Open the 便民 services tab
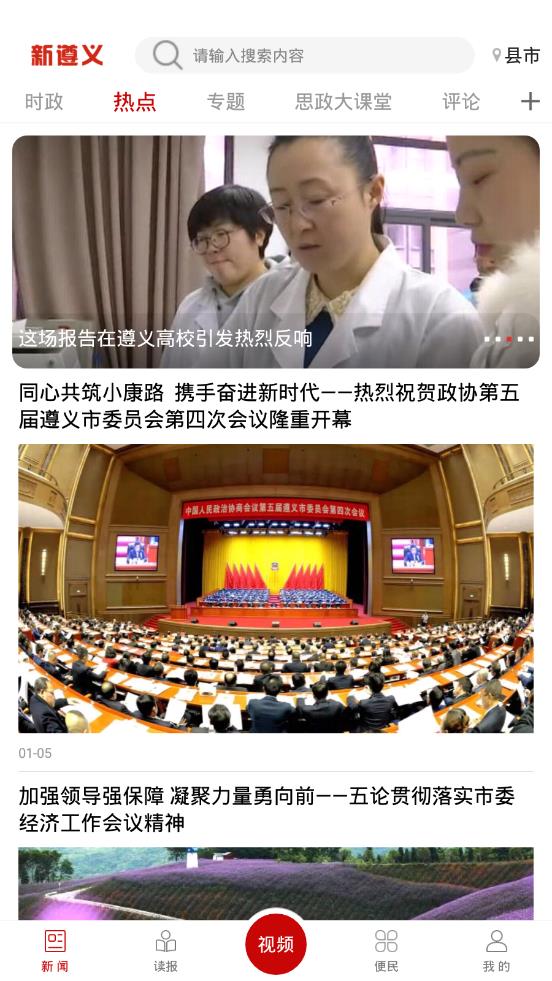 386,951
